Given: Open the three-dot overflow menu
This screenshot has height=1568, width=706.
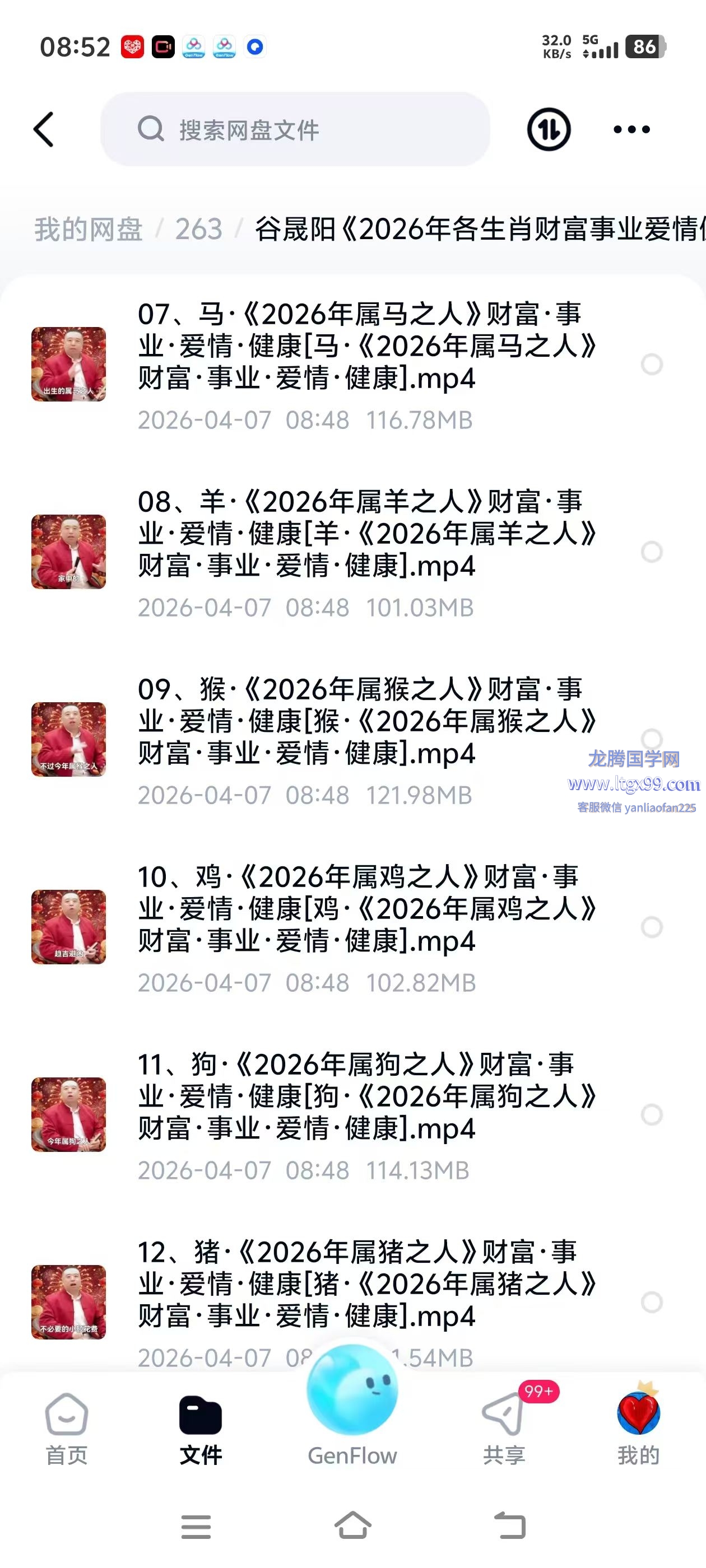Looking at the screenshot, I should [x=631, y=129].
